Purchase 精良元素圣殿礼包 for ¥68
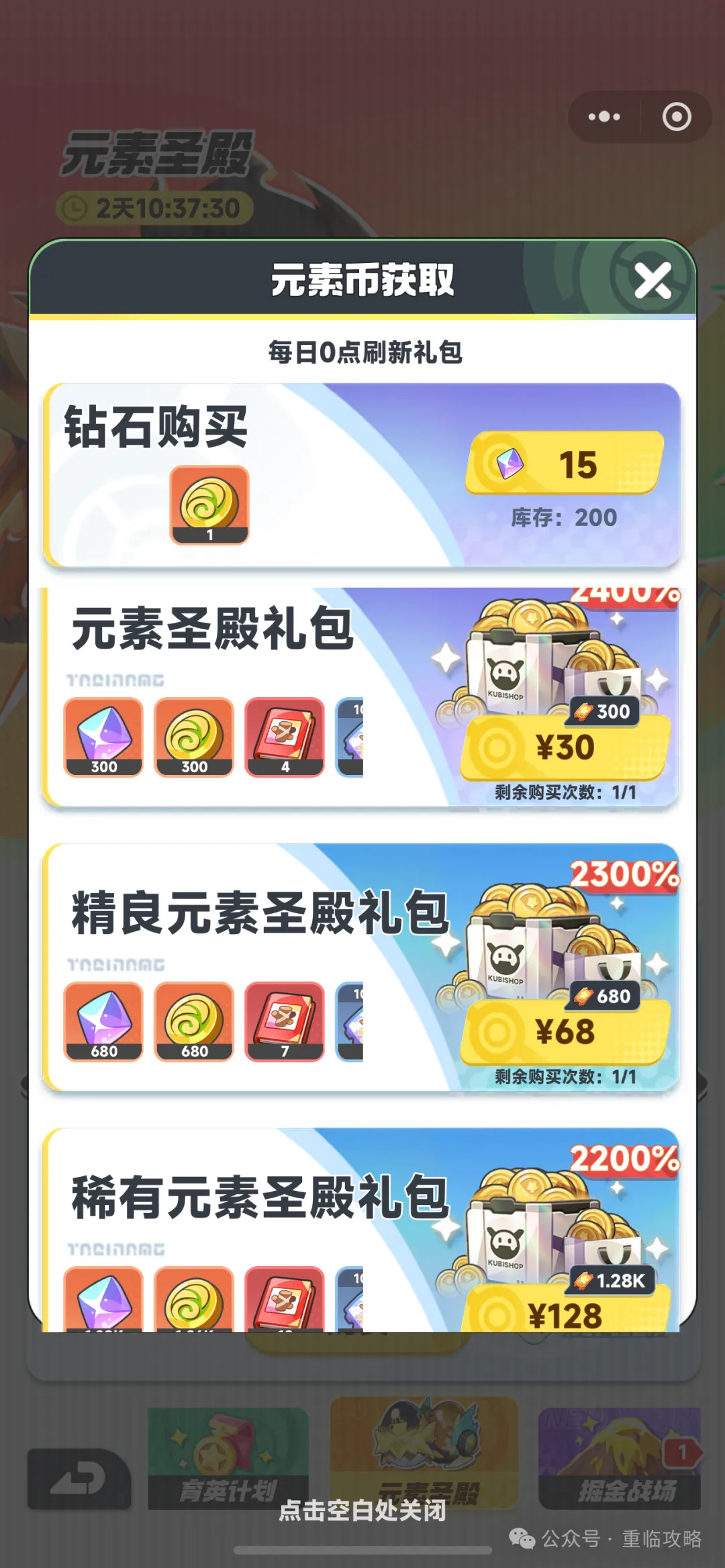The image size is (725, 1568). click(565, 1032)
